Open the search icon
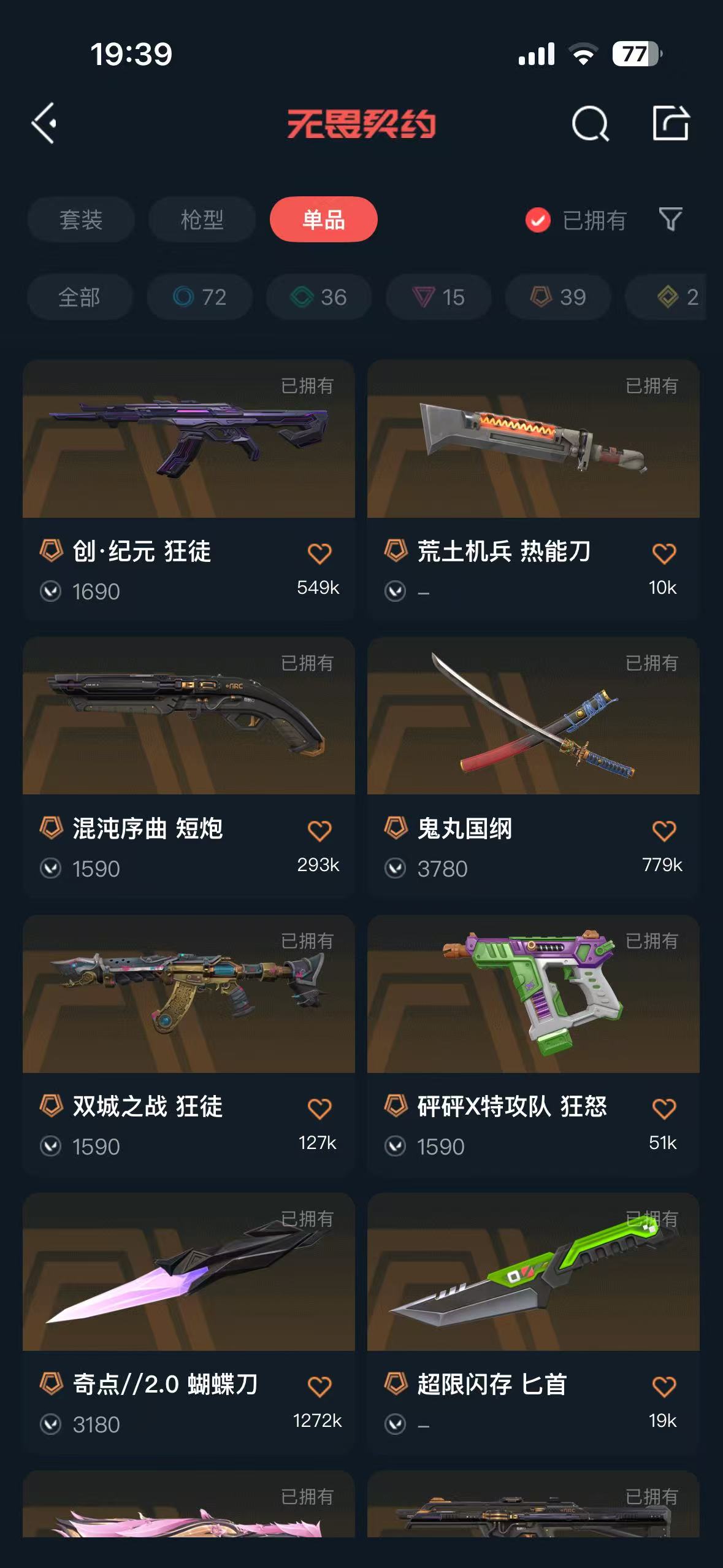 pos(589,124)
